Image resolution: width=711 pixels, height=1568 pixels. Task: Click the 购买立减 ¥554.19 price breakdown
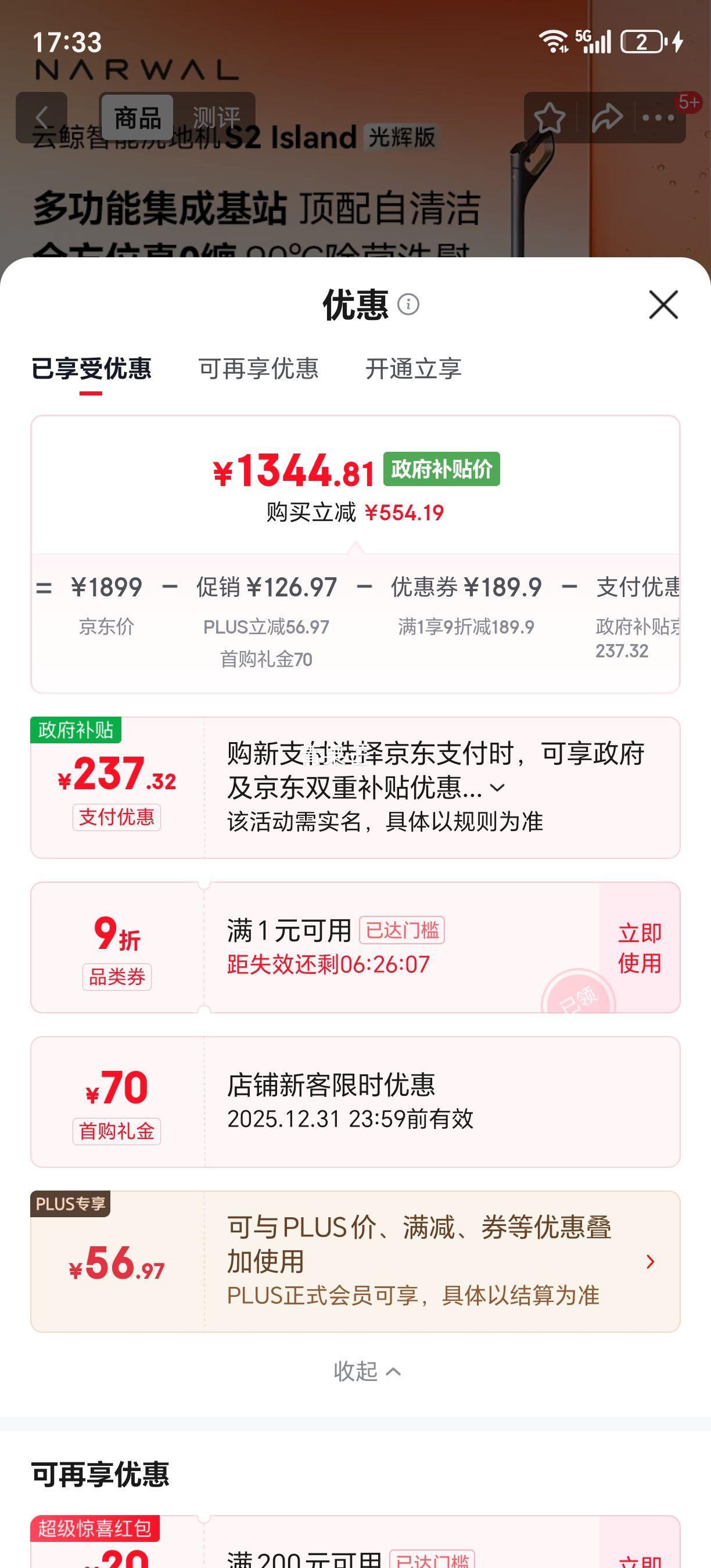[x=355, y=513]
